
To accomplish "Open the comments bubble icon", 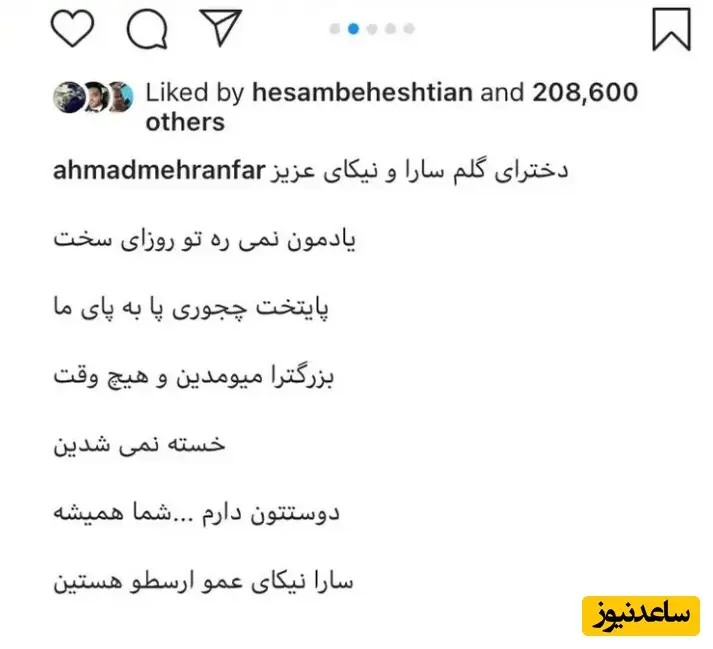I will (x=146, y=29).
